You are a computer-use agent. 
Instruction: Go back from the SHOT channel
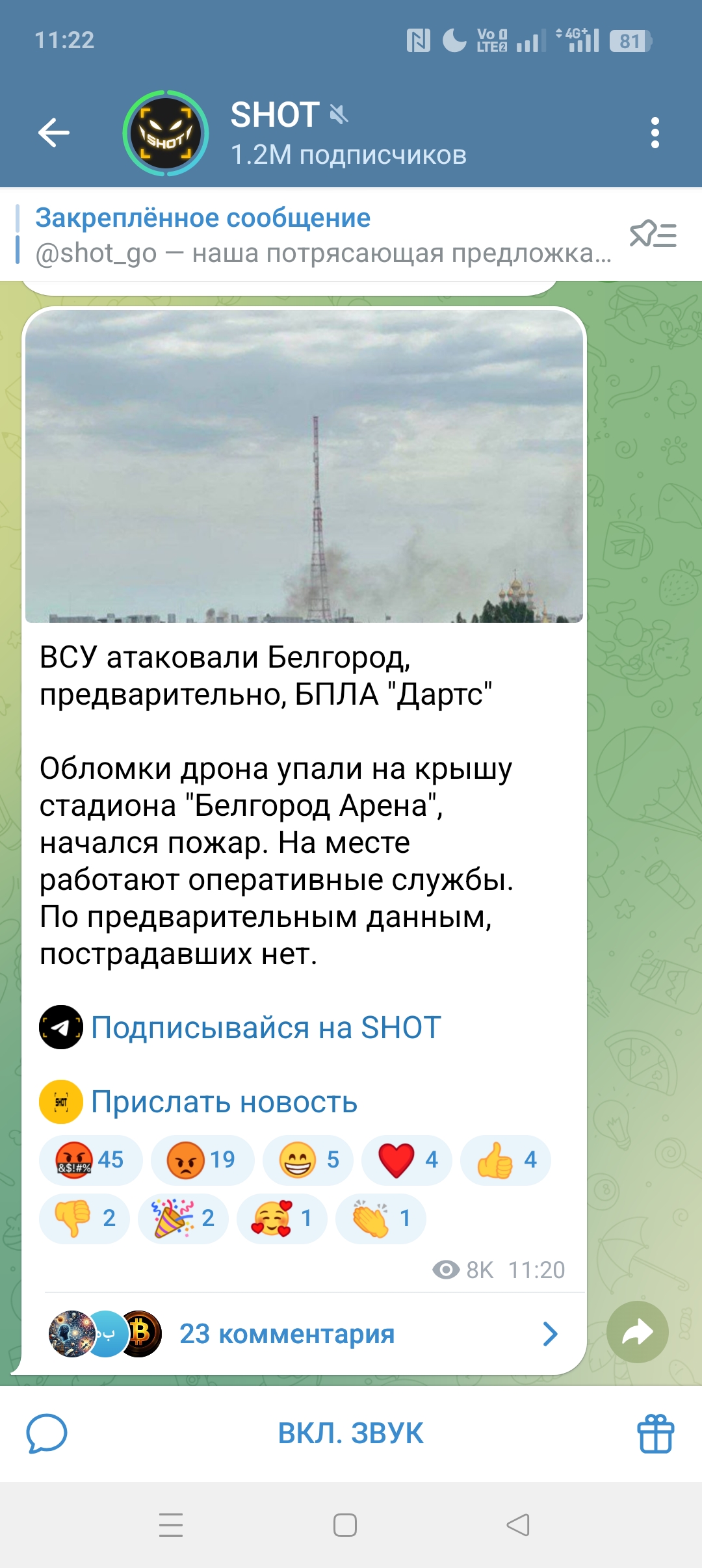point(54,133)
